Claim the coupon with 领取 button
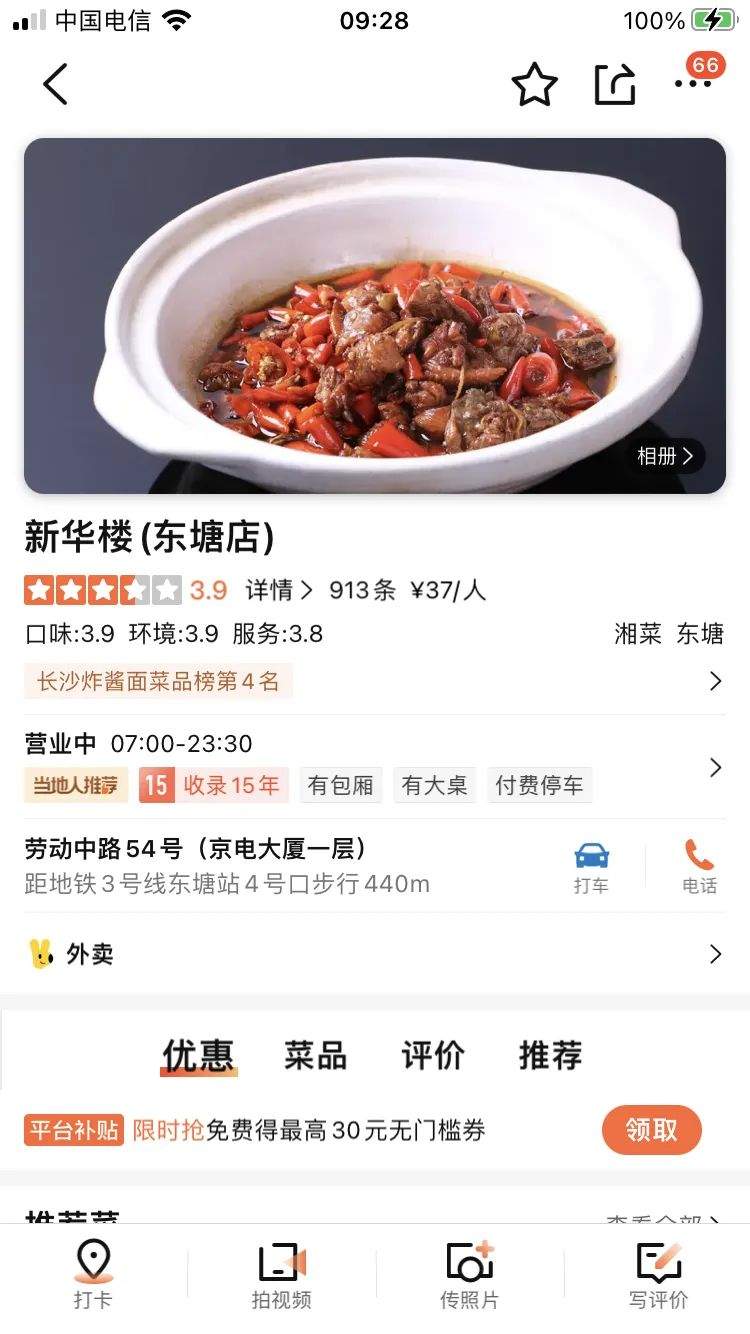The height and width of the screenshot is (1334, 750). pos(651,1130)
